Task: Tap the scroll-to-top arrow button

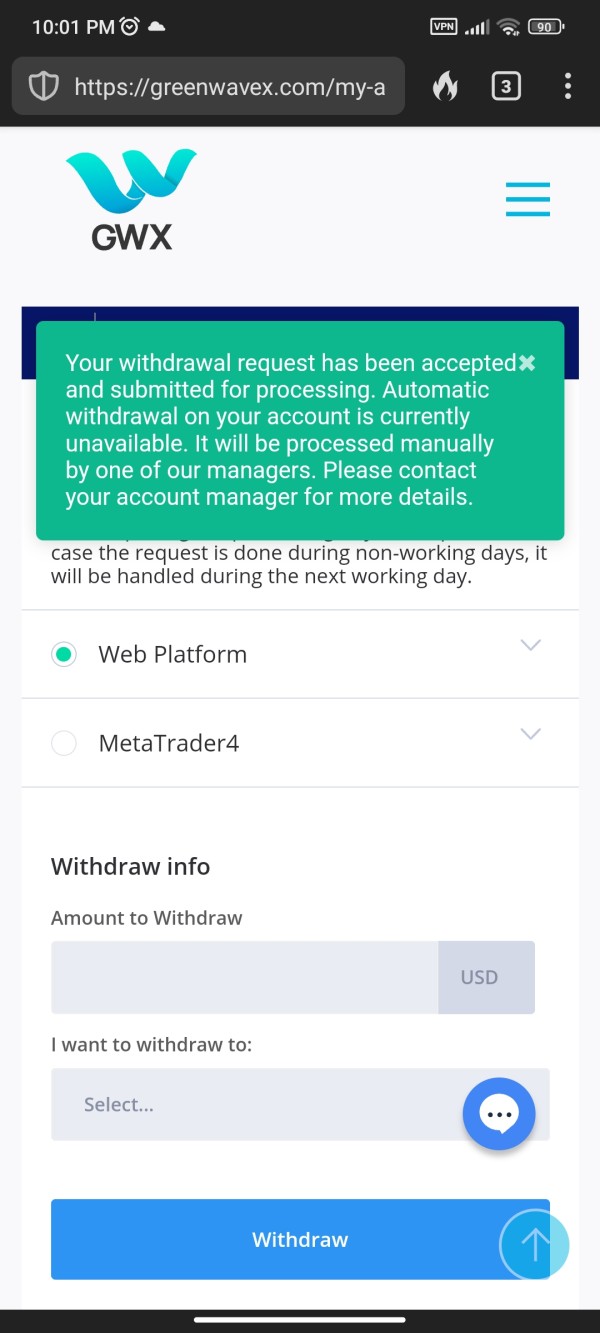Action: point(534,1245)
